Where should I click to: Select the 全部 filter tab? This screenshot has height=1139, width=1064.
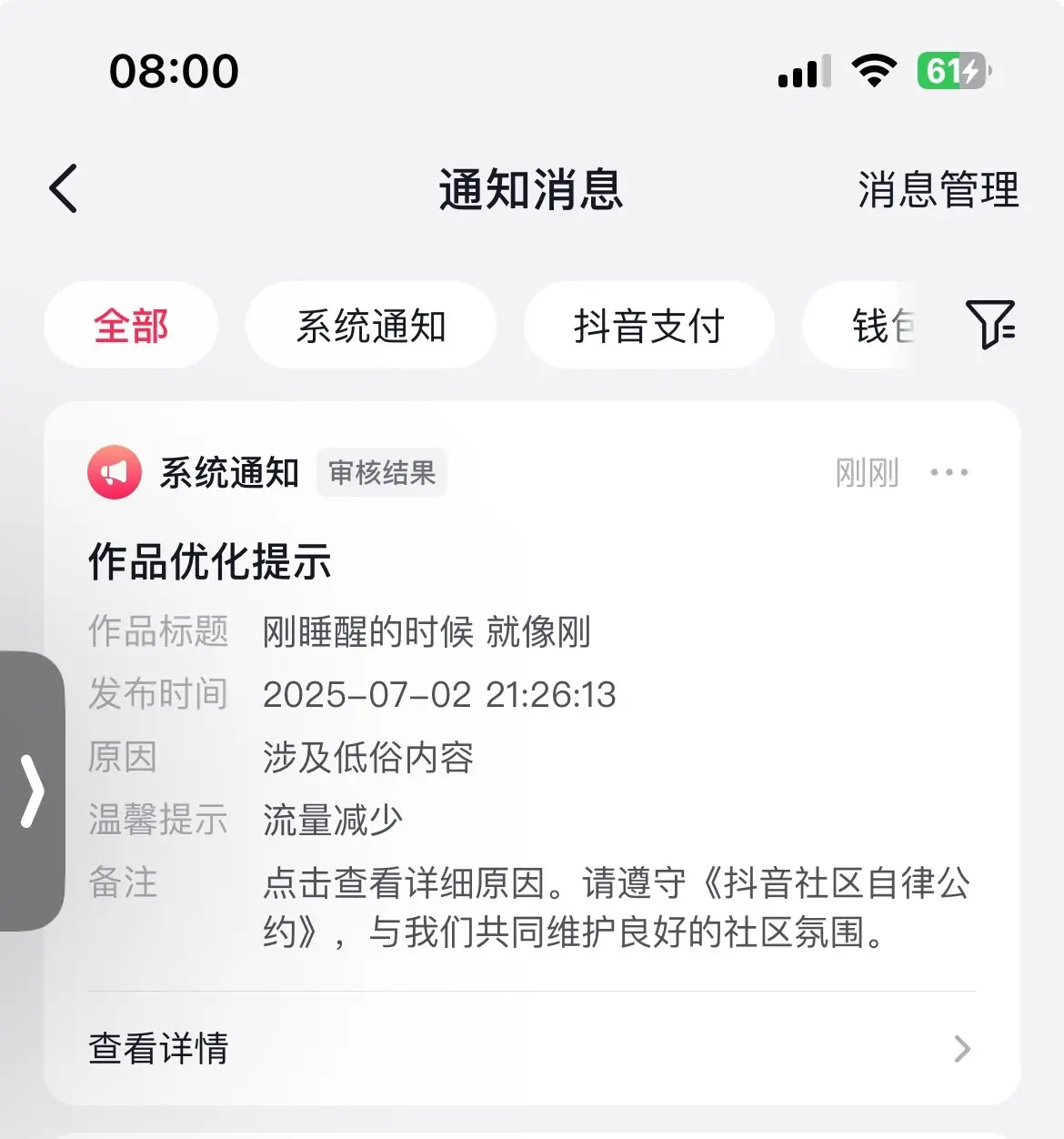pyautogui.click(x=131, y=326)
